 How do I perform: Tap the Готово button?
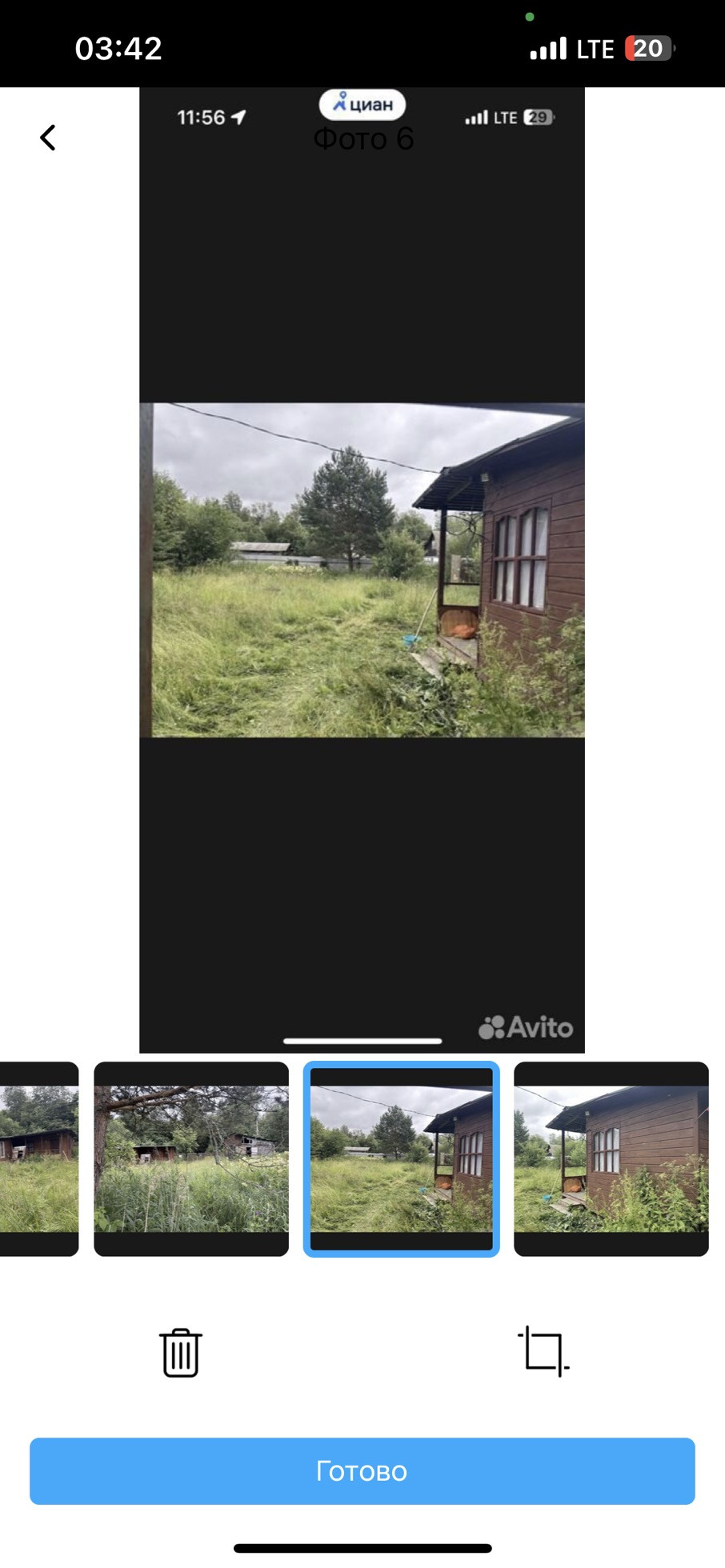pos(362,1471)
